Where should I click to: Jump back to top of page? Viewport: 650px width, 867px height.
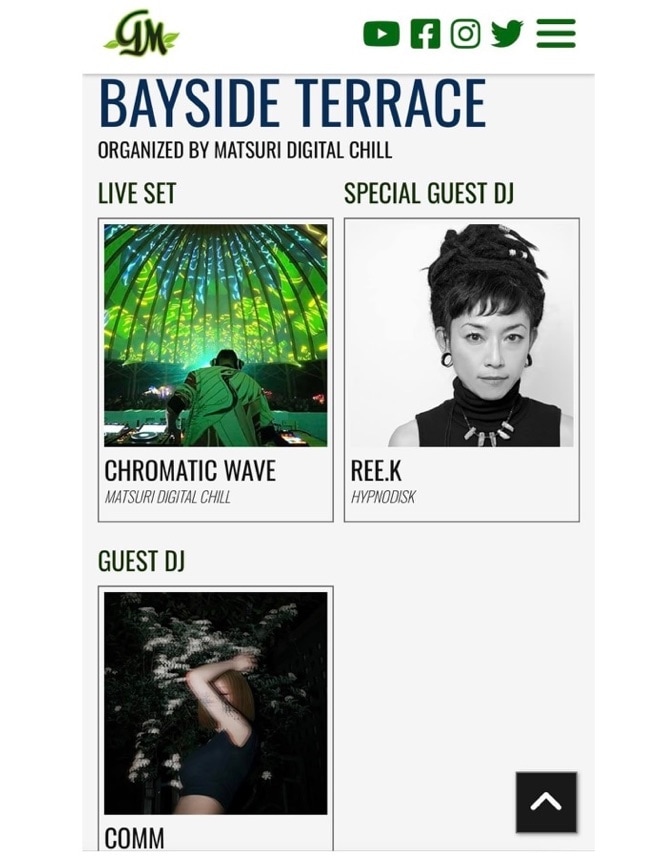tap(546, 802)
